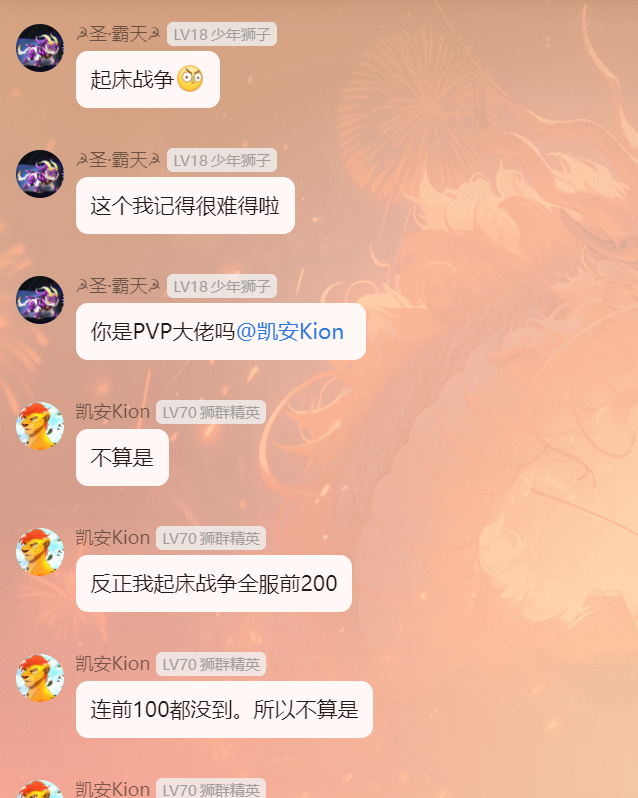Open the @凯安Kion mention link
The height and width of the screenshot is (798, 638).
[x=290, y=332]
